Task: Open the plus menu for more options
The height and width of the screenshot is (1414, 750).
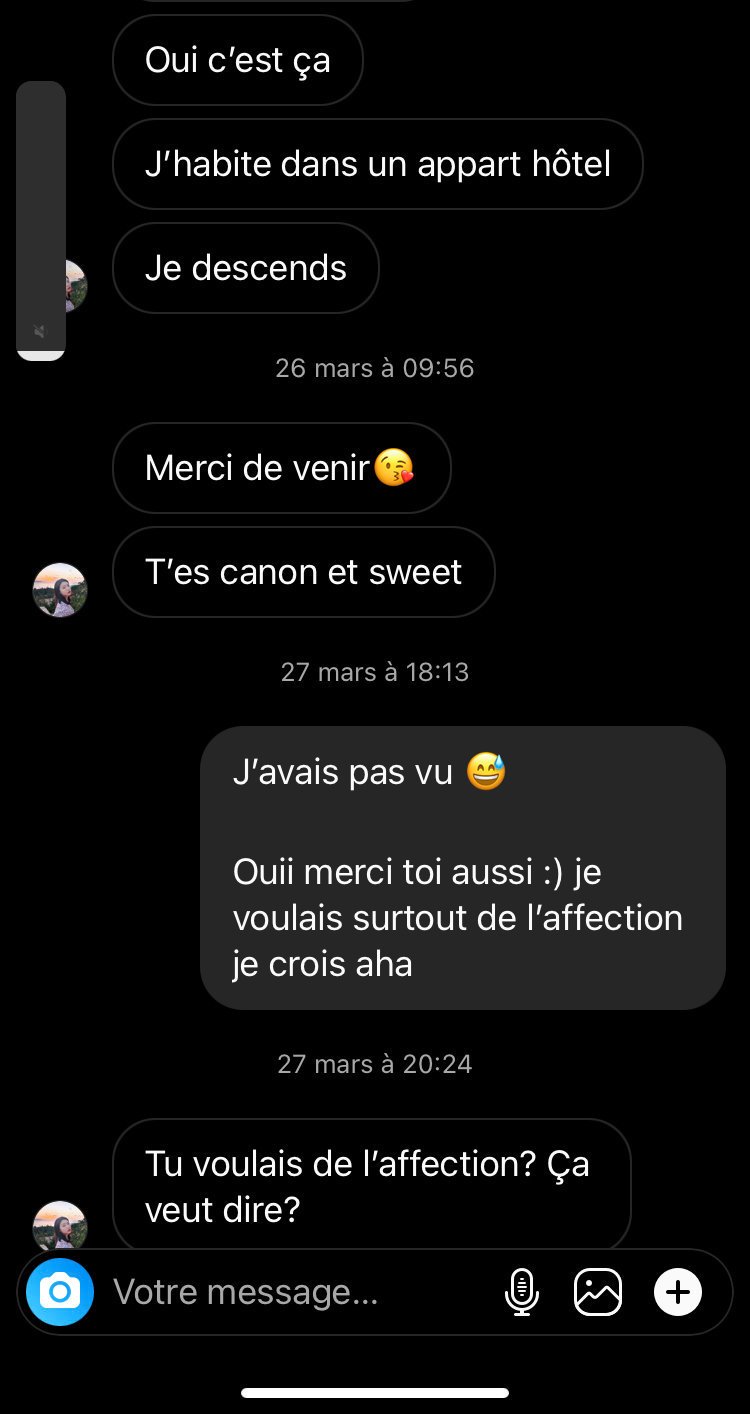Action: coord(678,1292)
